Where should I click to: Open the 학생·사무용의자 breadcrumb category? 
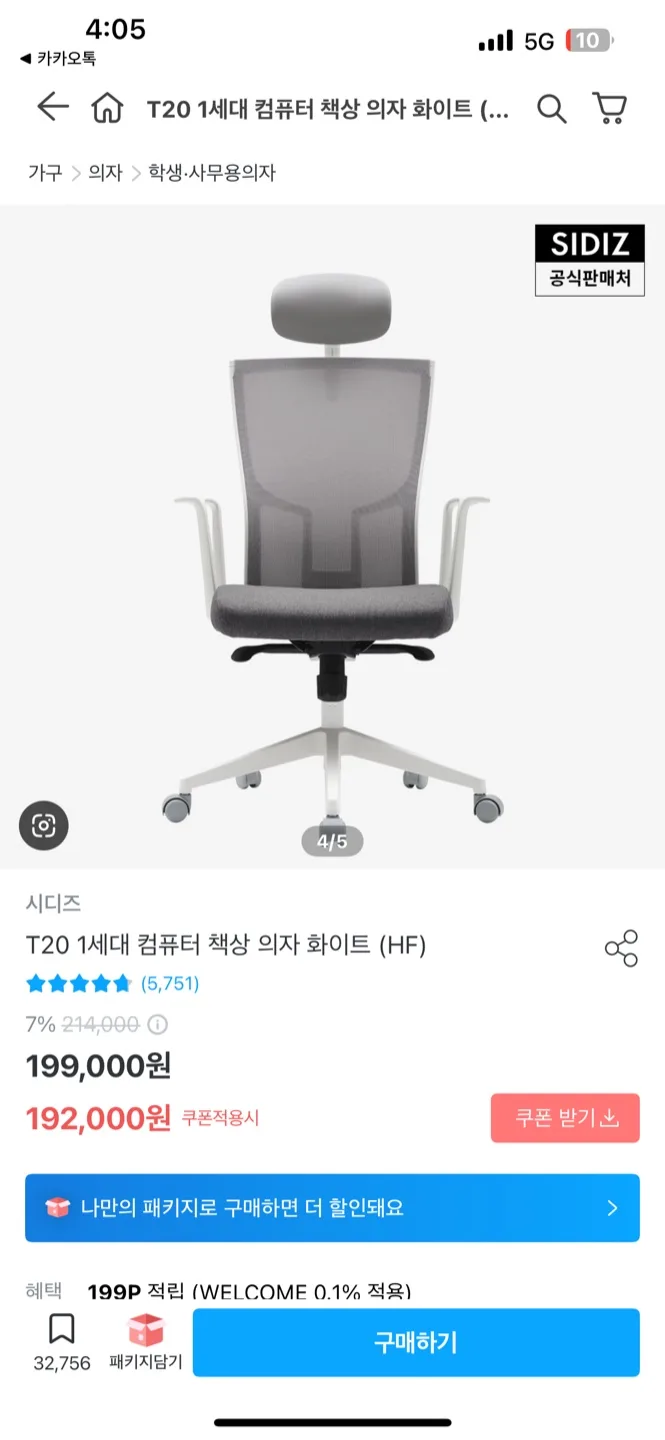(211, 173)
